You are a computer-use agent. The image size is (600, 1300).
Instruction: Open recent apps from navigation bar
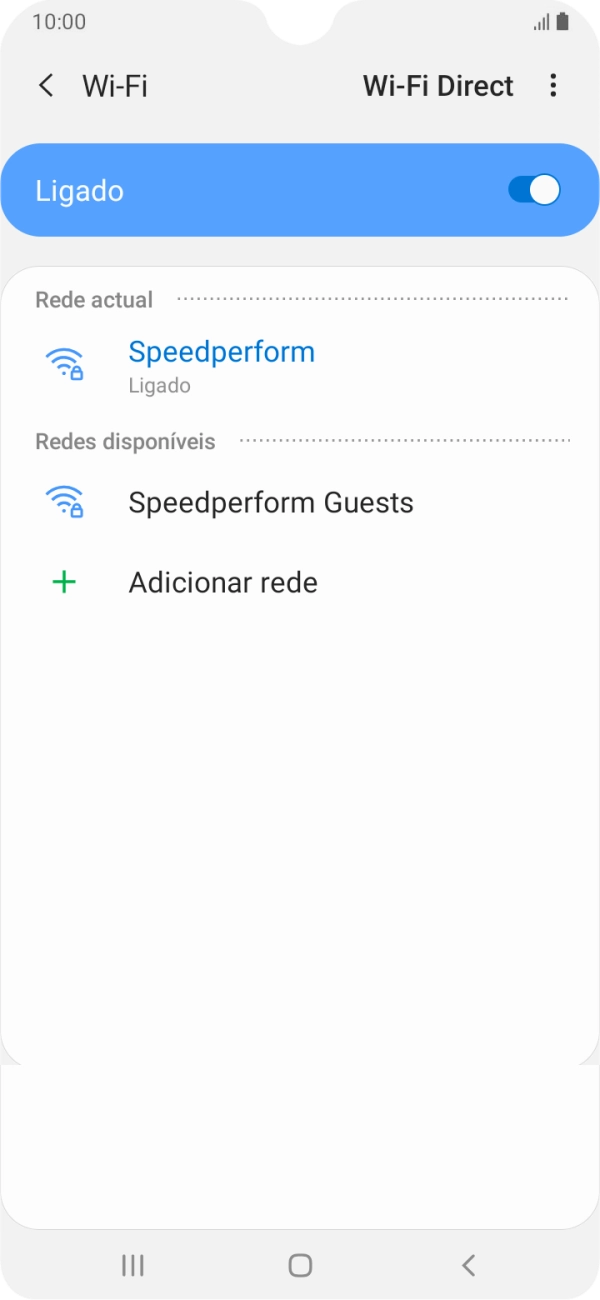click(132, 1265)
